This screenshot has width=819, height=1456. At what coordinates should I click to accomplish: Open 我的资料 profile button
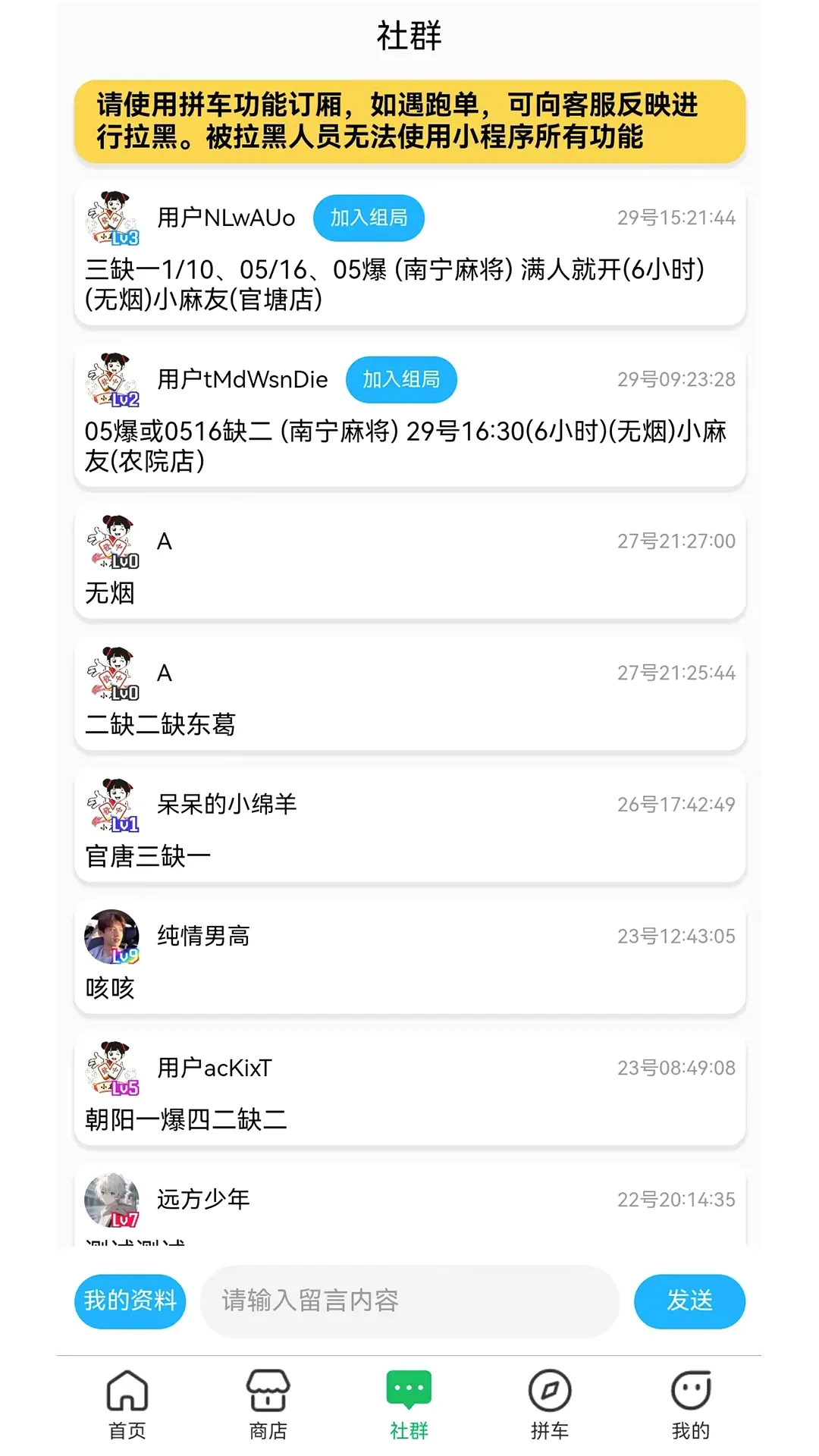click(130, 1301)
